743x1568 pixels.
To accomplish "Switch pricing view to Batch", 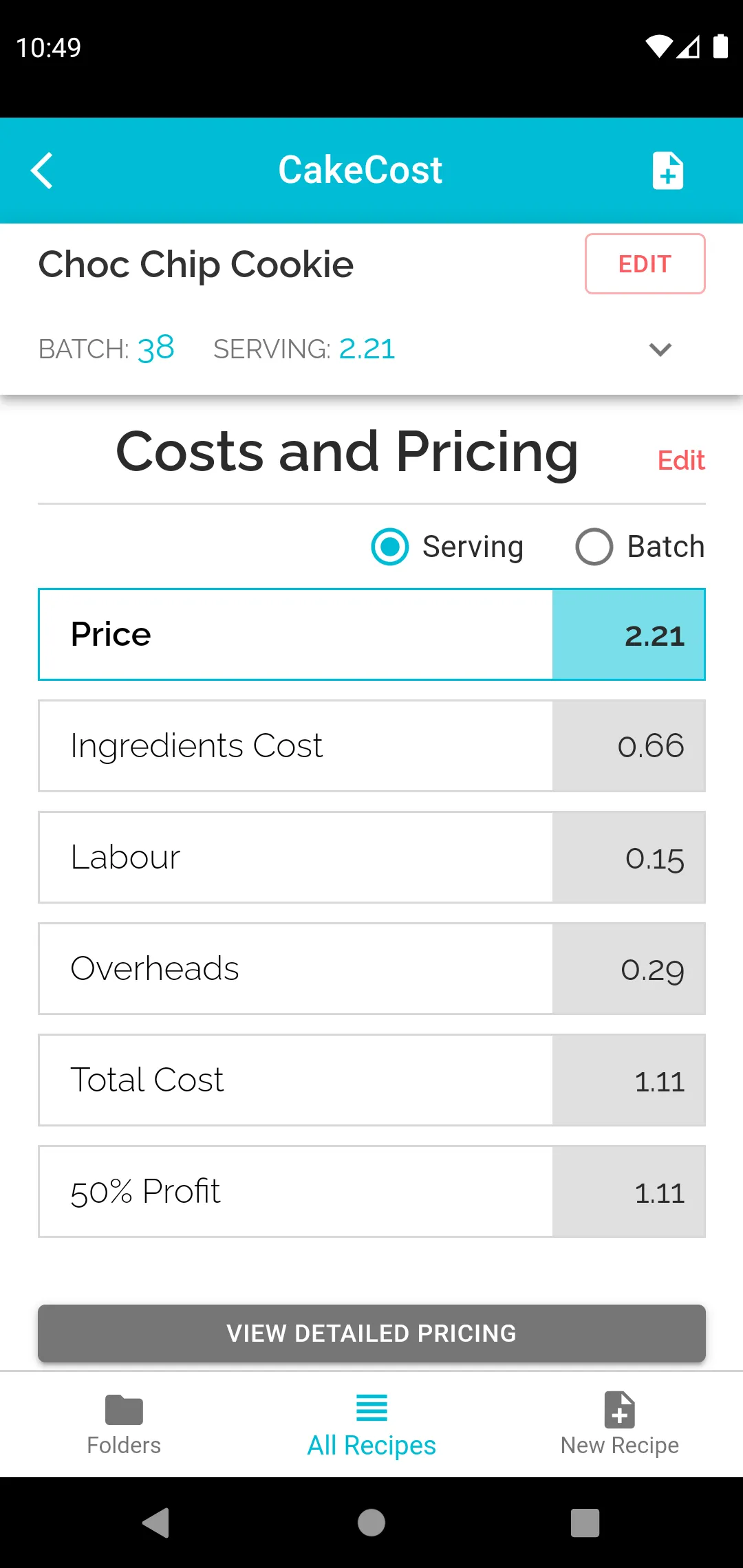I will 594,547.
